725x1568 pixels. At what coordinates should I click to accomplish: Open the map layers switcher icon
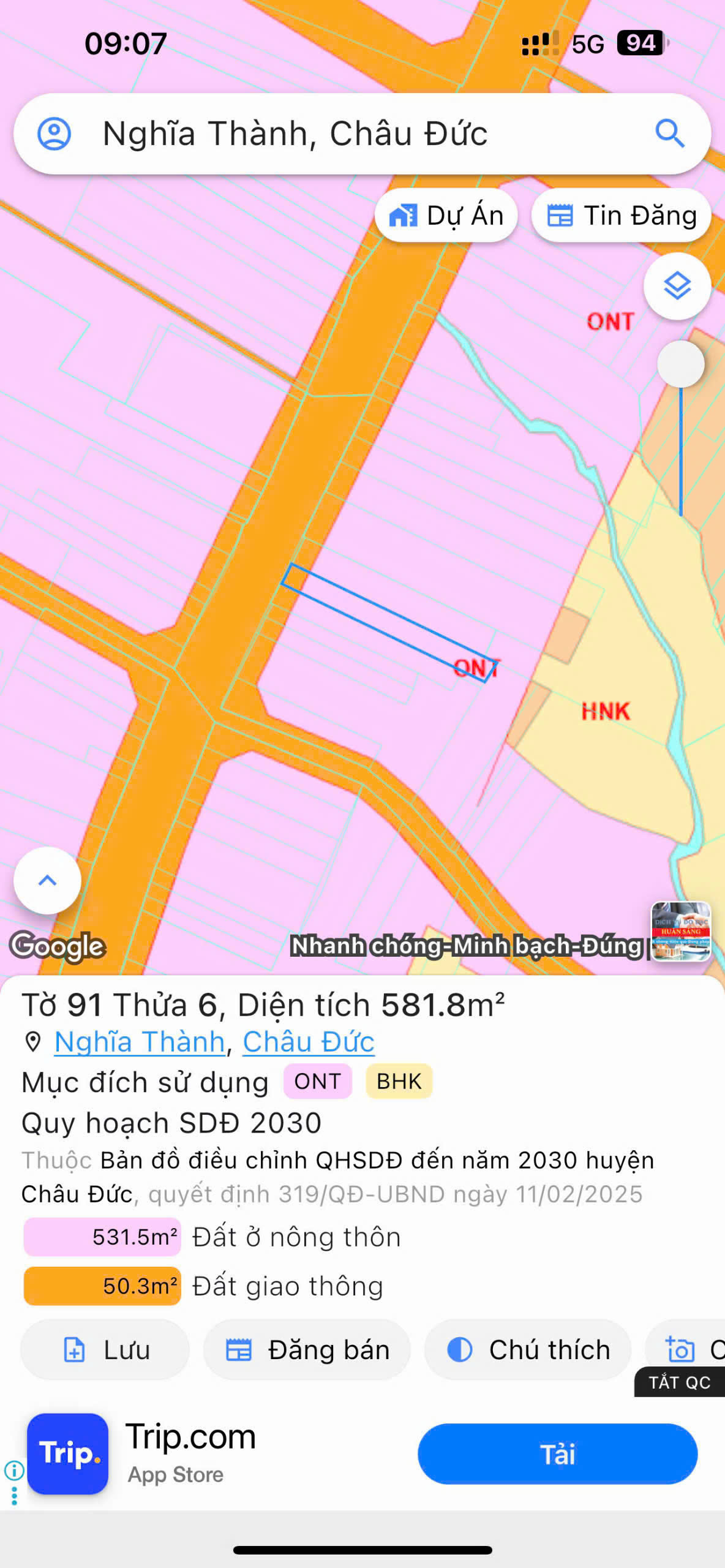[676, 285]
